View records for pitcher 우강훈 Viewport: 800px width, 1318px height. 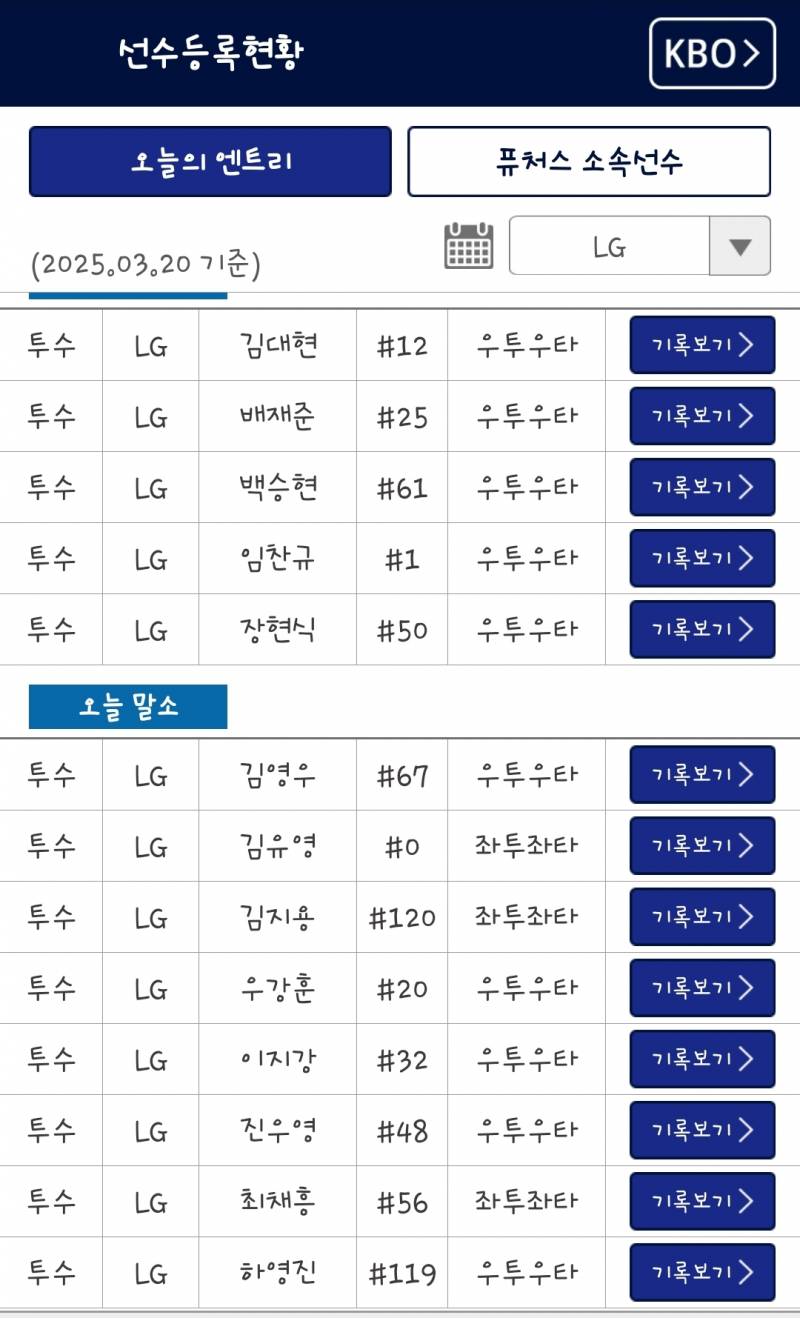(701, 988)
